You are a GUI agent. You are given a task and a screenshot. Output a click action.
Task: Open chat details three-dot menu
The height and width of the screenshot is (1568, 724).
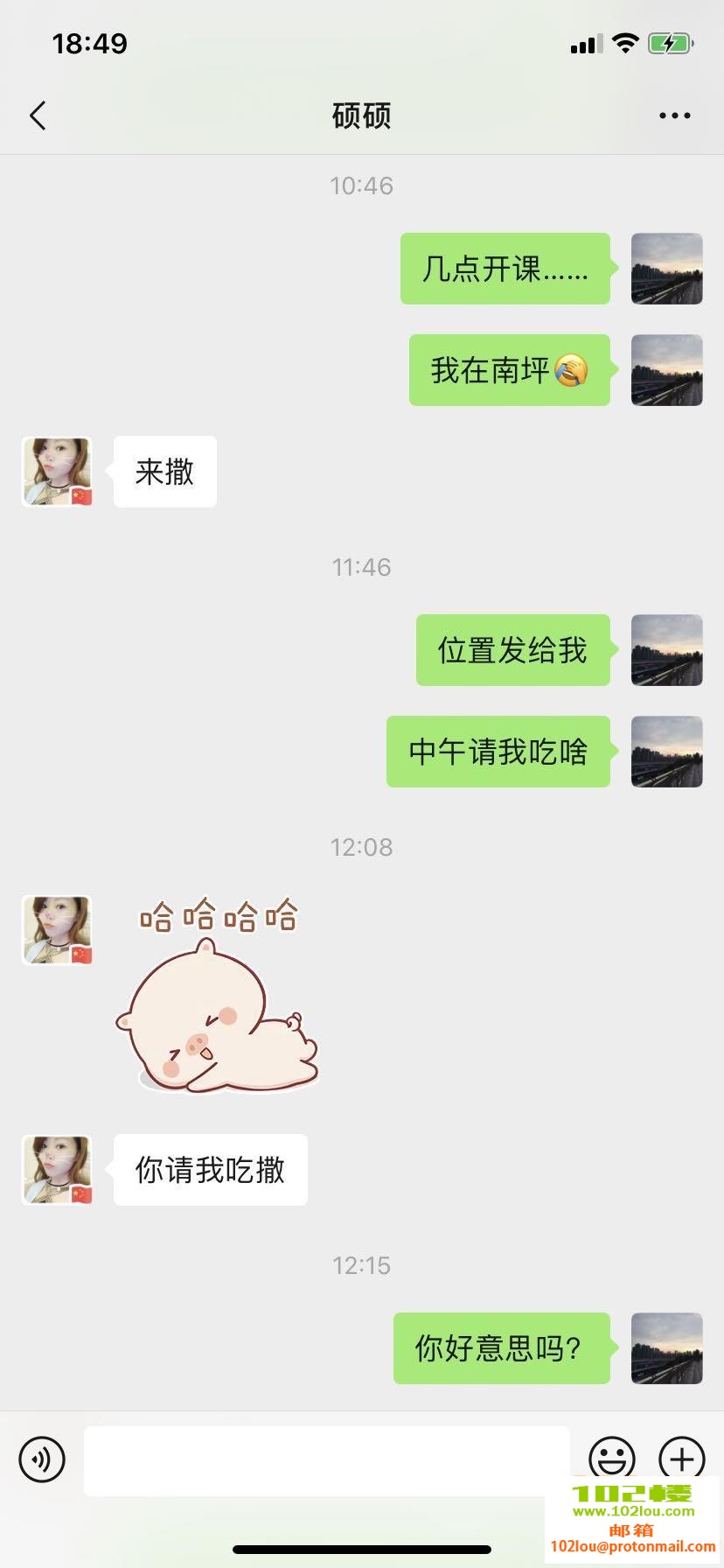tap(674, 115)
